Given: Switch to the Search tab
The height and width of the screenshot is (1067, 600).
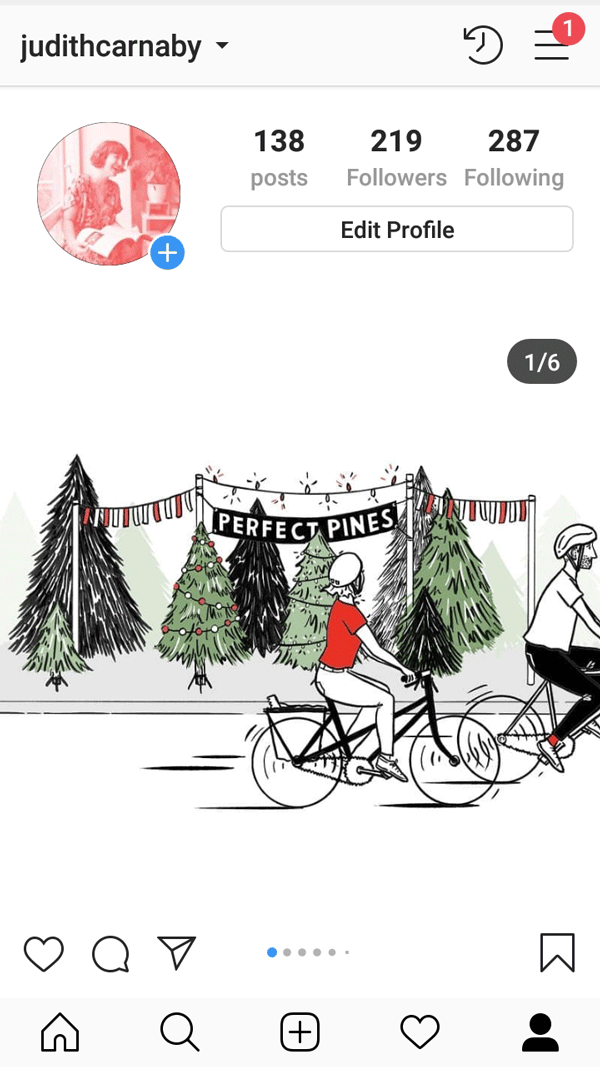Looking at the screenshot, I should point(180,1032).
